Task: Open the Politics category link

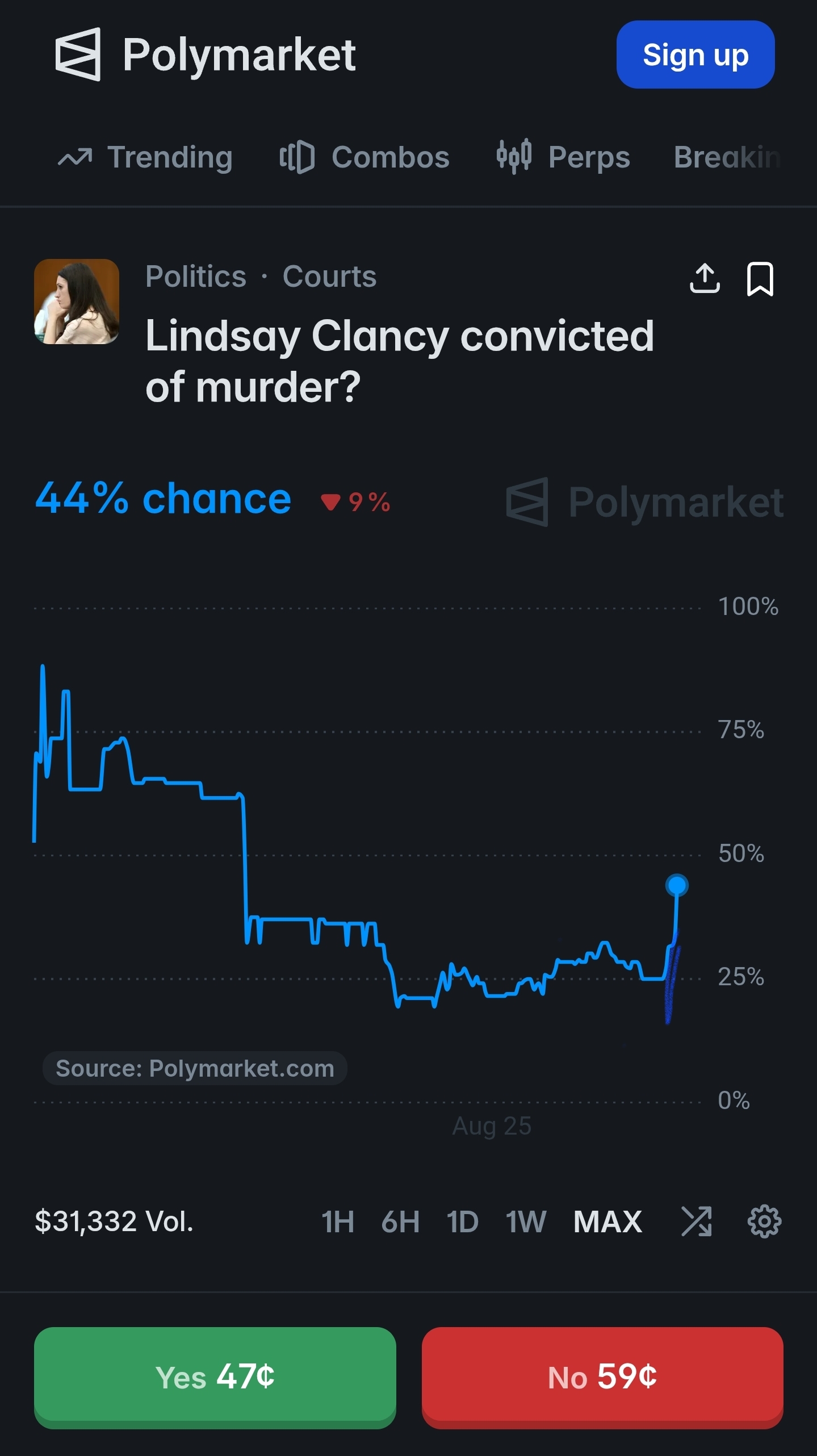Action: (196, 277)
